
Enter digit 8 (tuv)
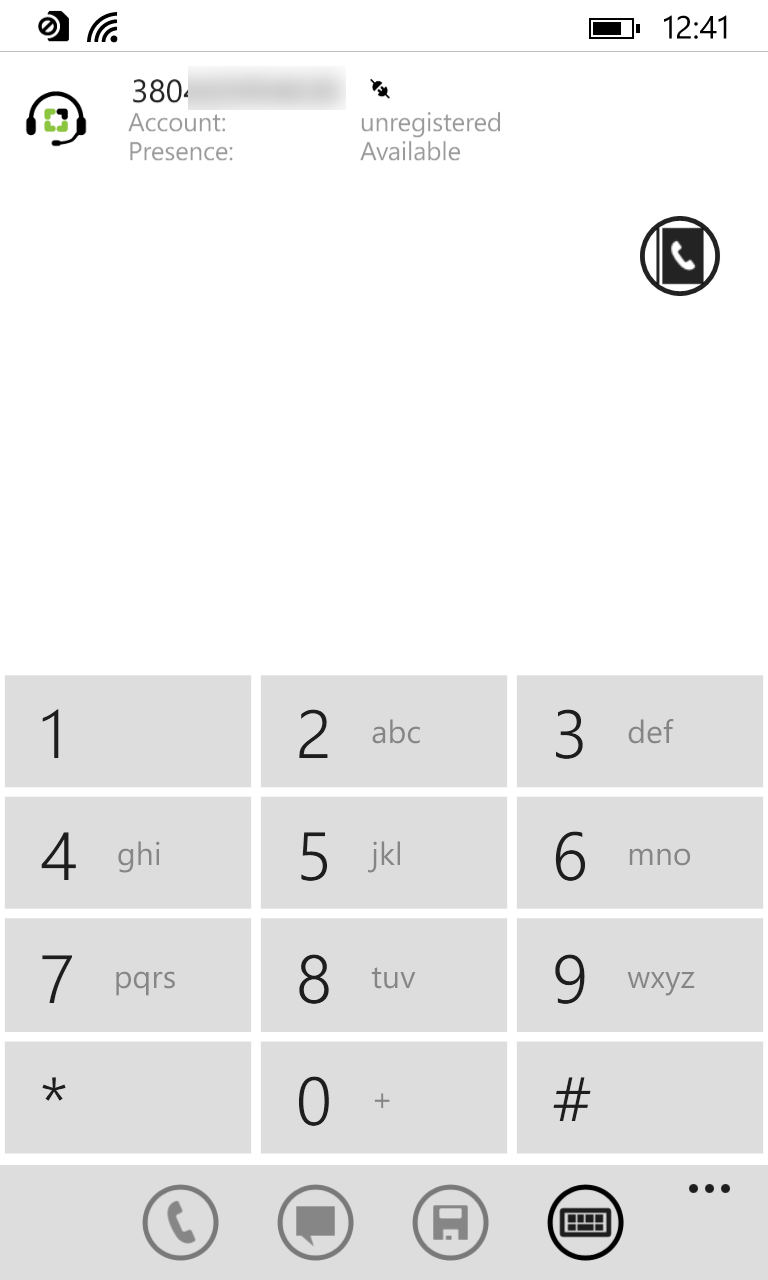point(384,976)
